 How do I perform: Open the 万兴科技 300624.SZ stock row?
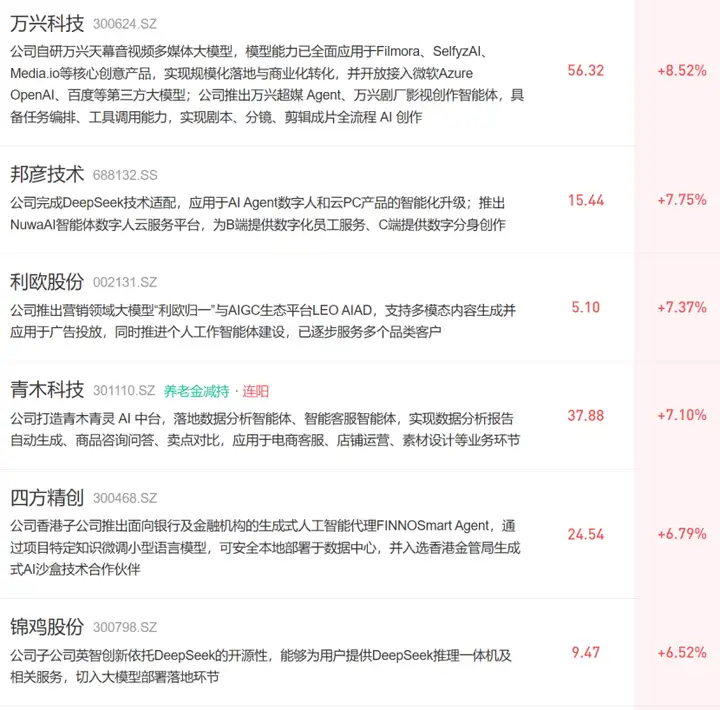360,73
